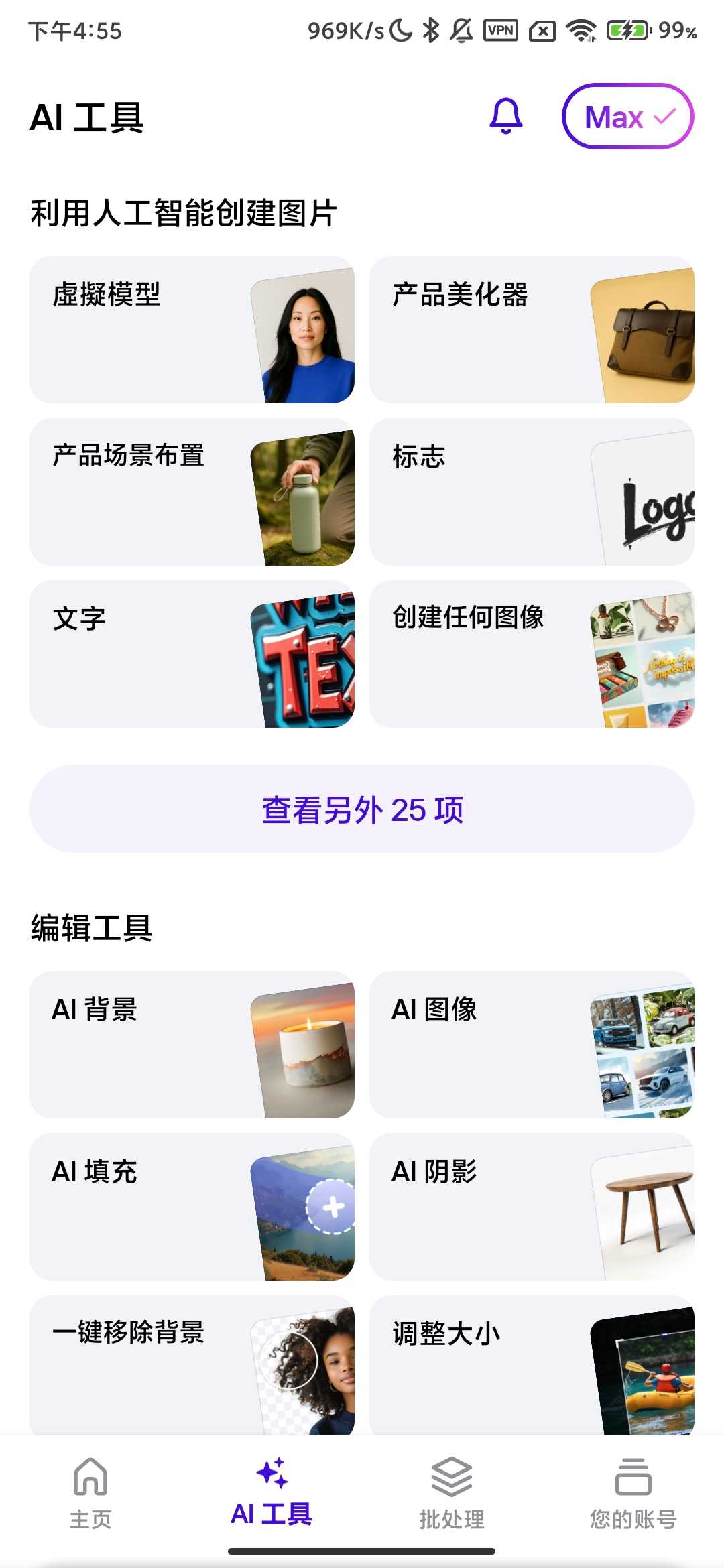Screen dimensions: 724x1568
Task: Open the 虚擬模型 tool card
Action: [192, 330]
